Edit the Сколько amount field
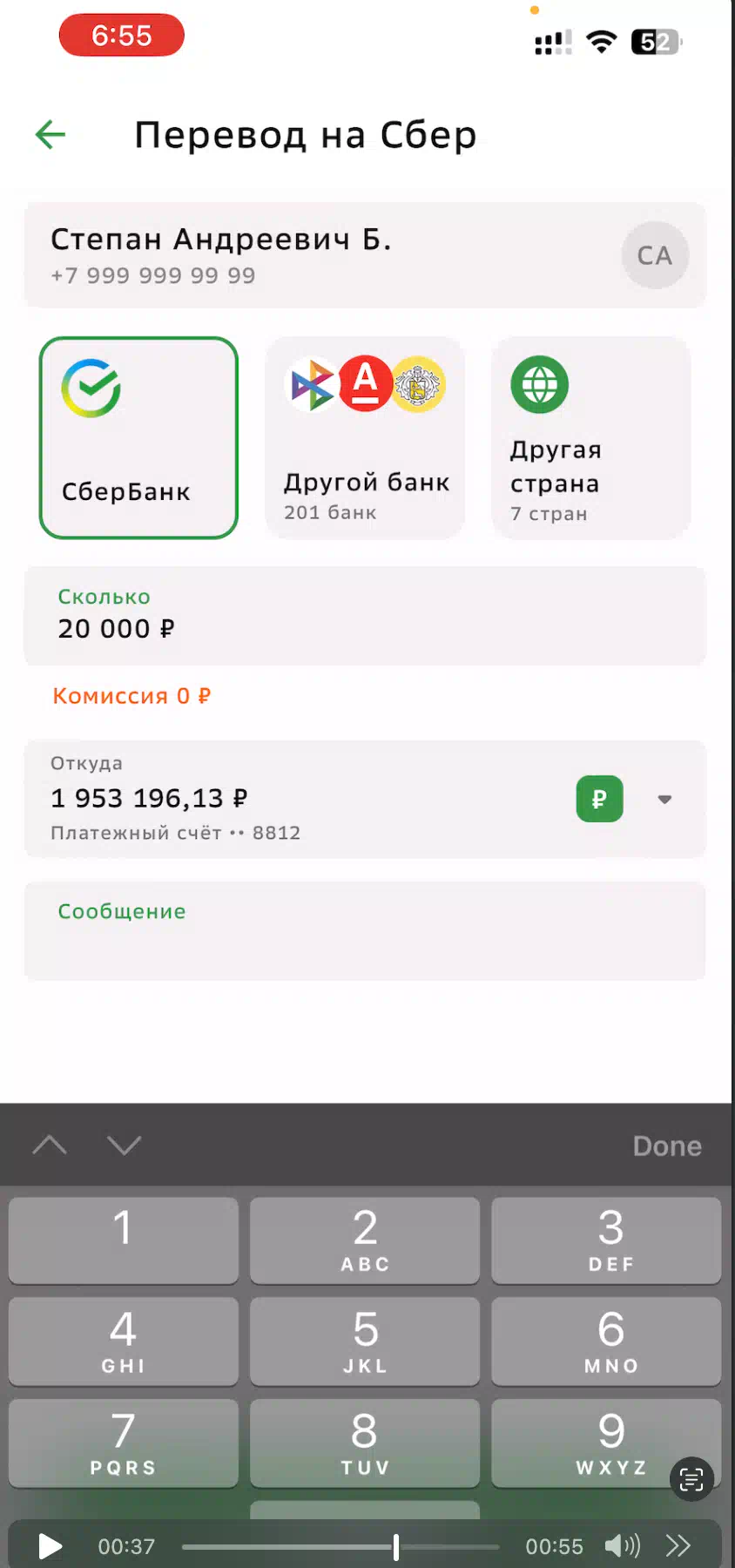This screenshot has width=735, height=1568. [x=365, y=616]
